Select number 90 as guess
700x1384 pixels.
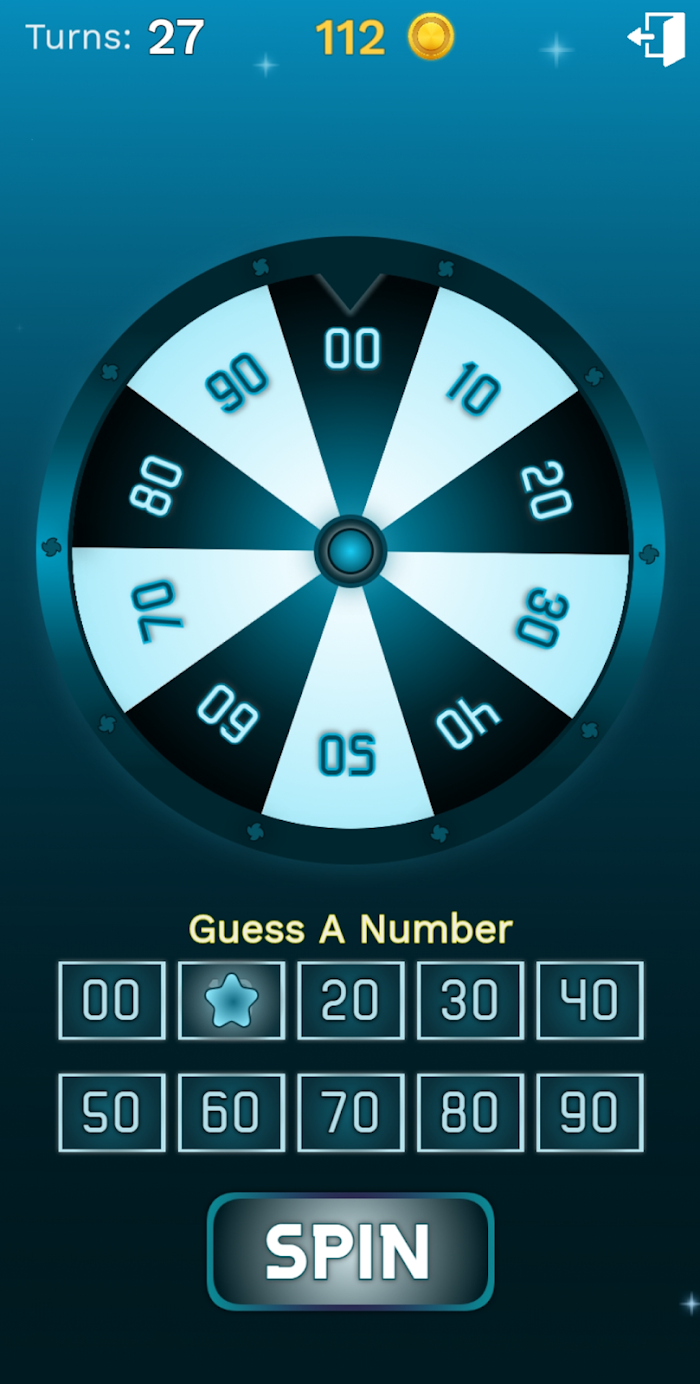(590, 1113)
